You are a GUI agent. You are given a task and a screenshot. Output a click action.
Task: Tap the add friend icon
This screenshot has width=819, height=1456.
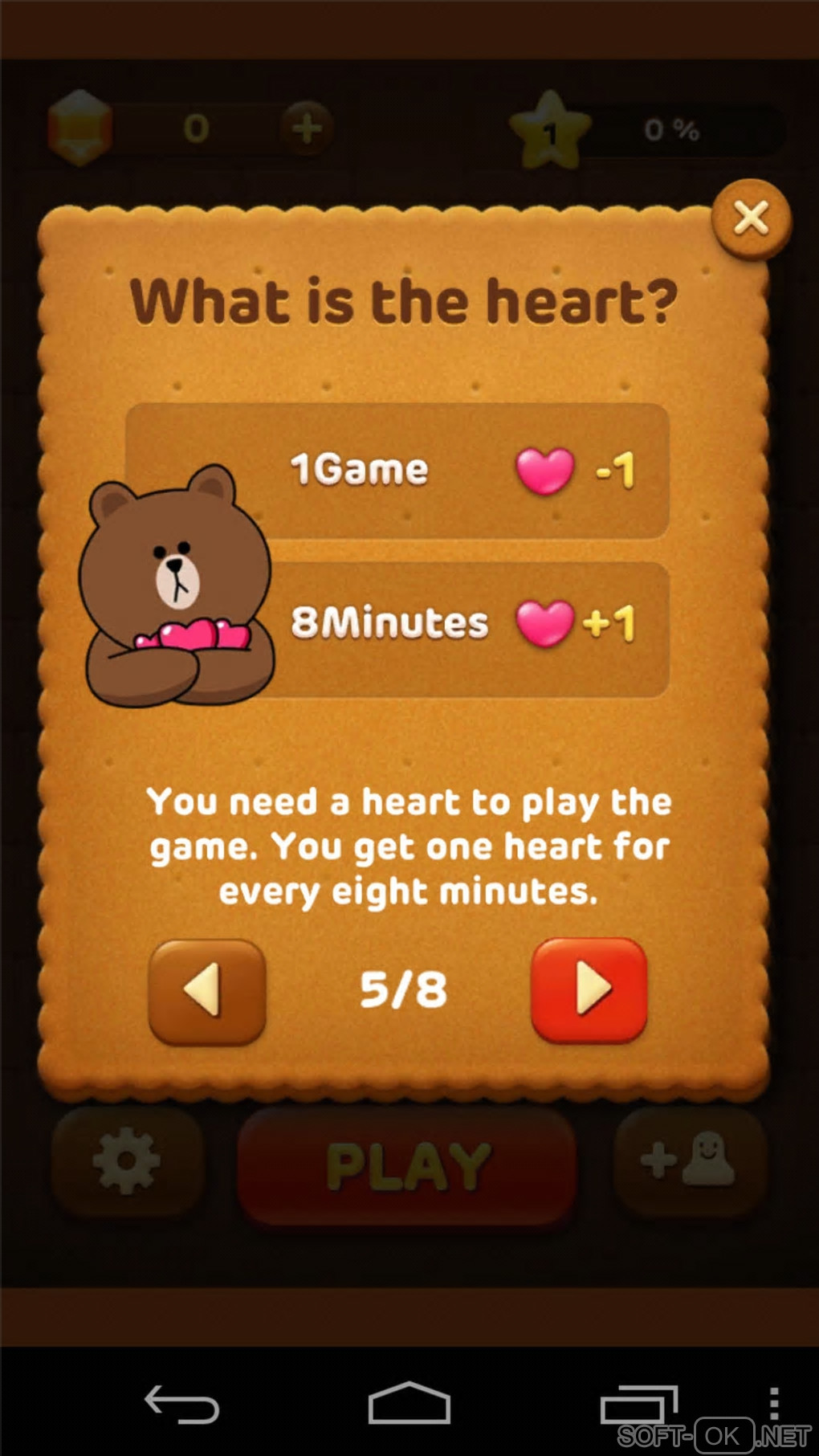[689, 1160]
